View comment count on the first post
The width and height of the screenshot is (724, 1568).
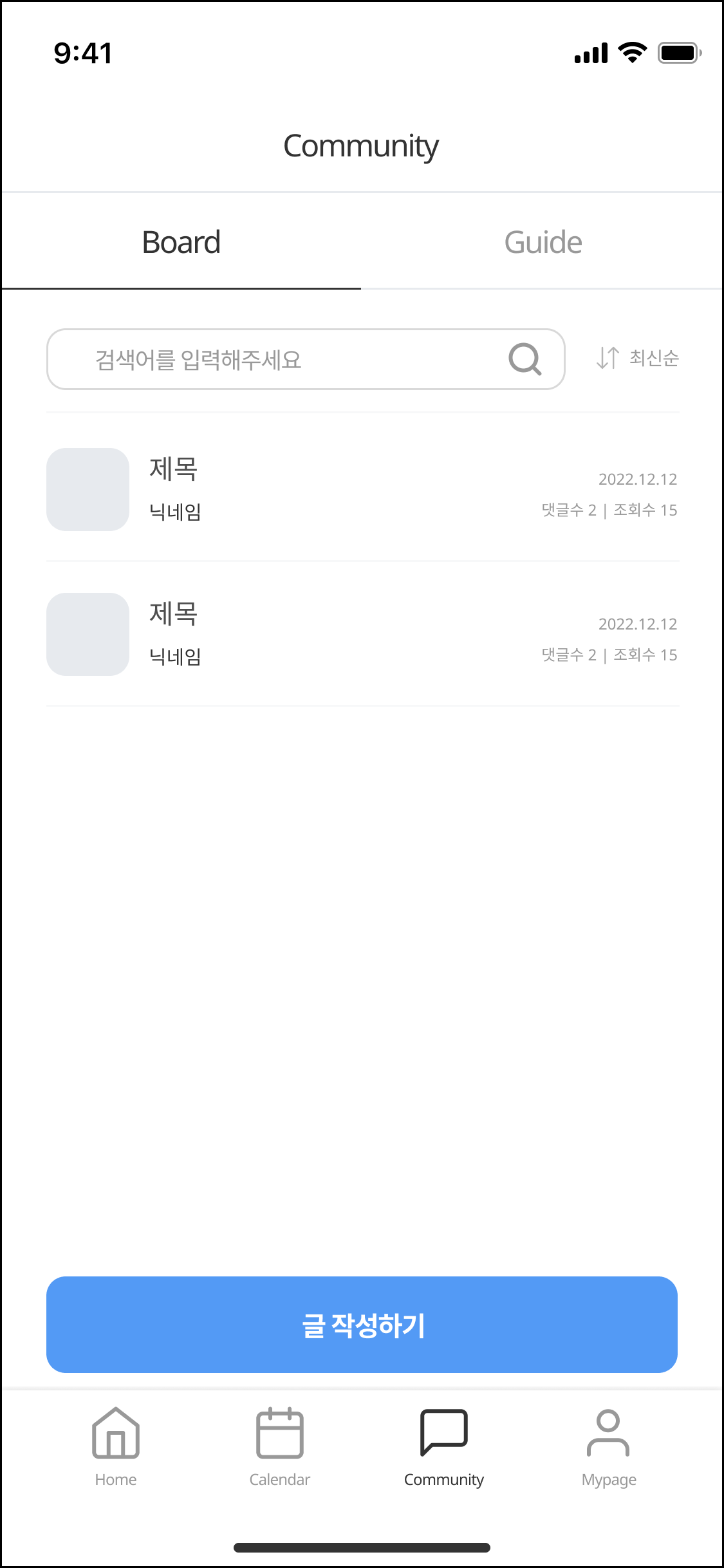[570, 510]
